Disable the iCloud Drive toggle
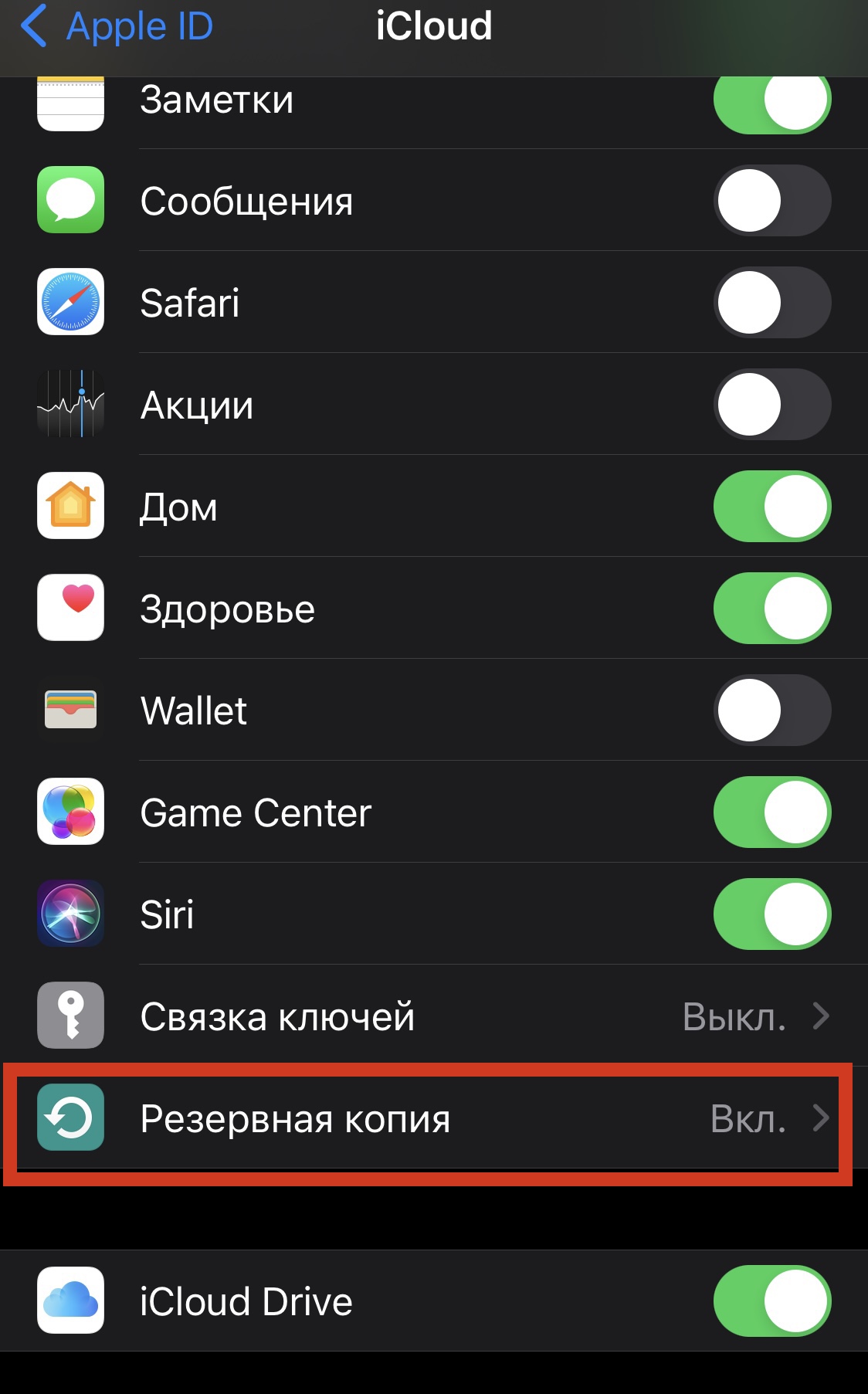Viewport: 868px width, 1394px height. click(771, 1301)
